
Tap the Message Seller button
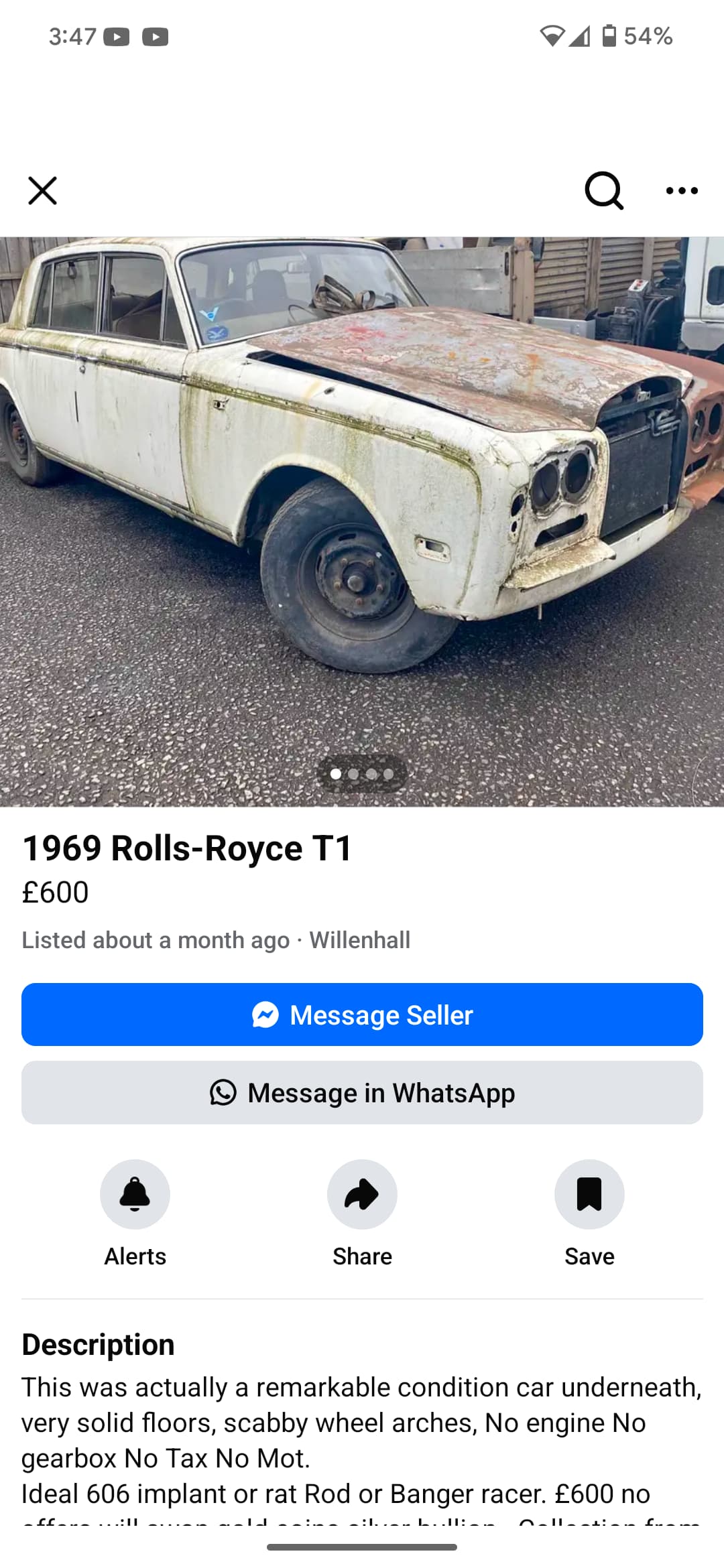pyautogui.click(x=362, y=1015)
